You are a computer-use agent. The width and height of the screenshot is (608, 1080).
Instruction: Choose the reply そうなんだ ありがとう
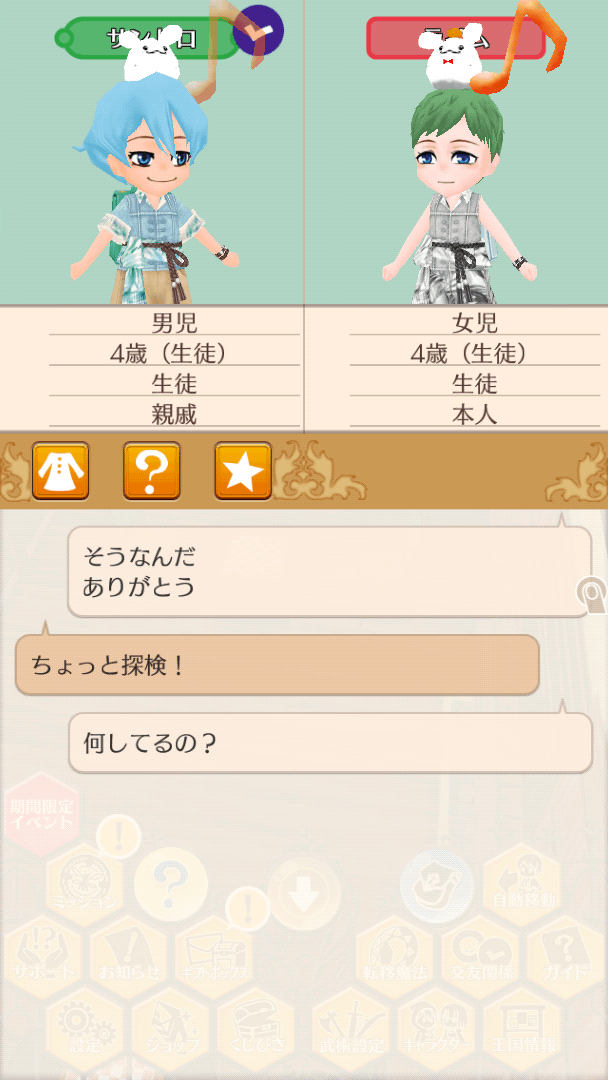[x=329, y=572]
